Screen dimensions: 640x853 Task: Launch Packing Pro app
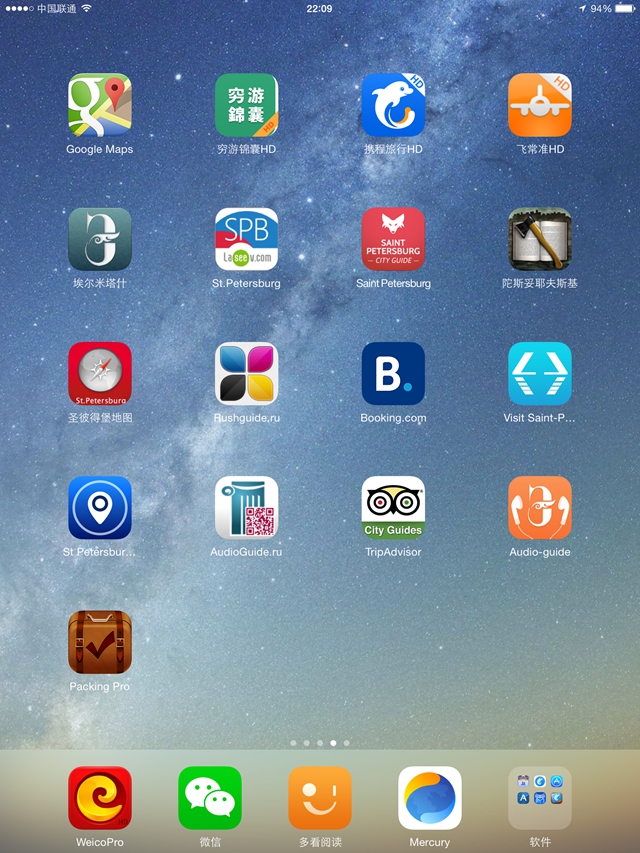pyautogui.click(x=99, y=642)
